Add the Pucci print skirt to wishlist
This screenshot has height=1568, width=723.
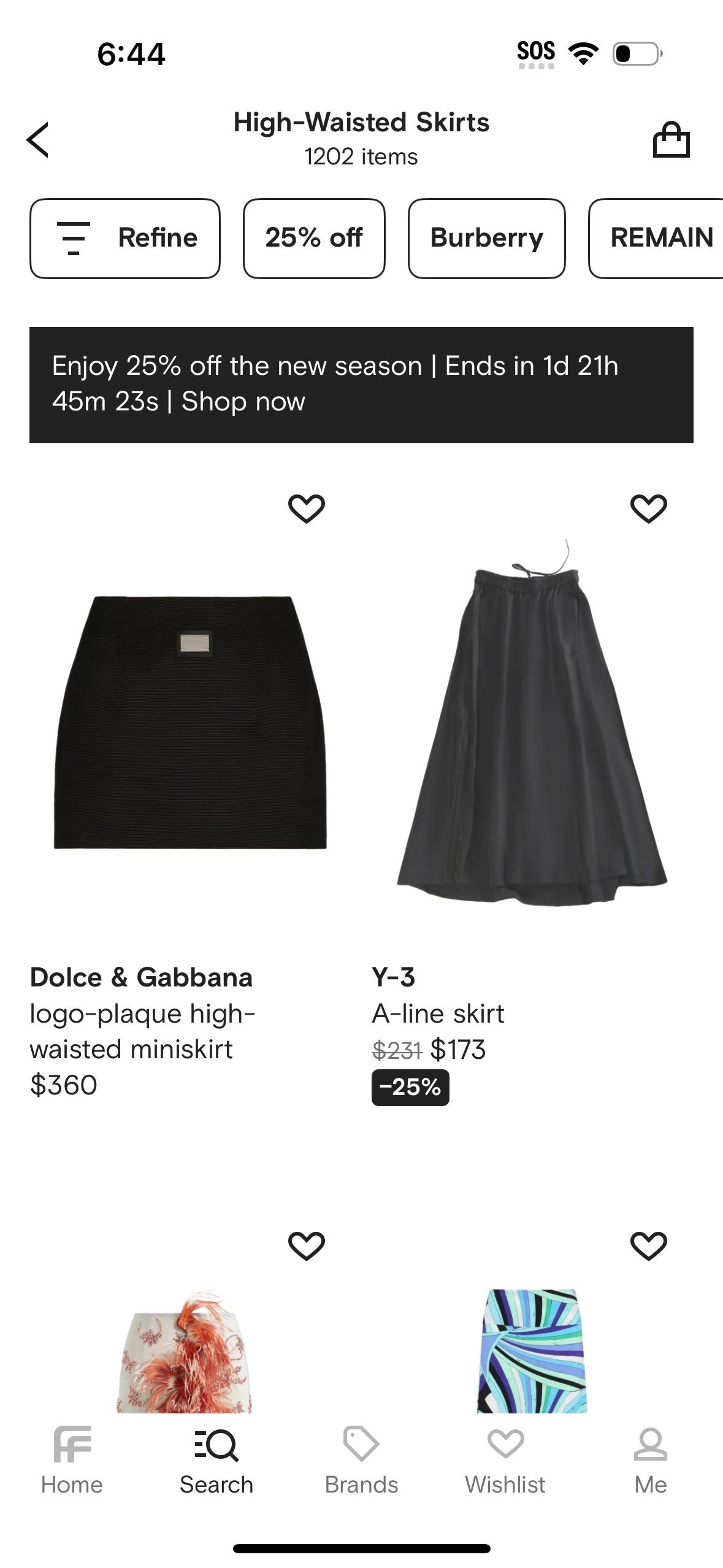coord(648,1245)
